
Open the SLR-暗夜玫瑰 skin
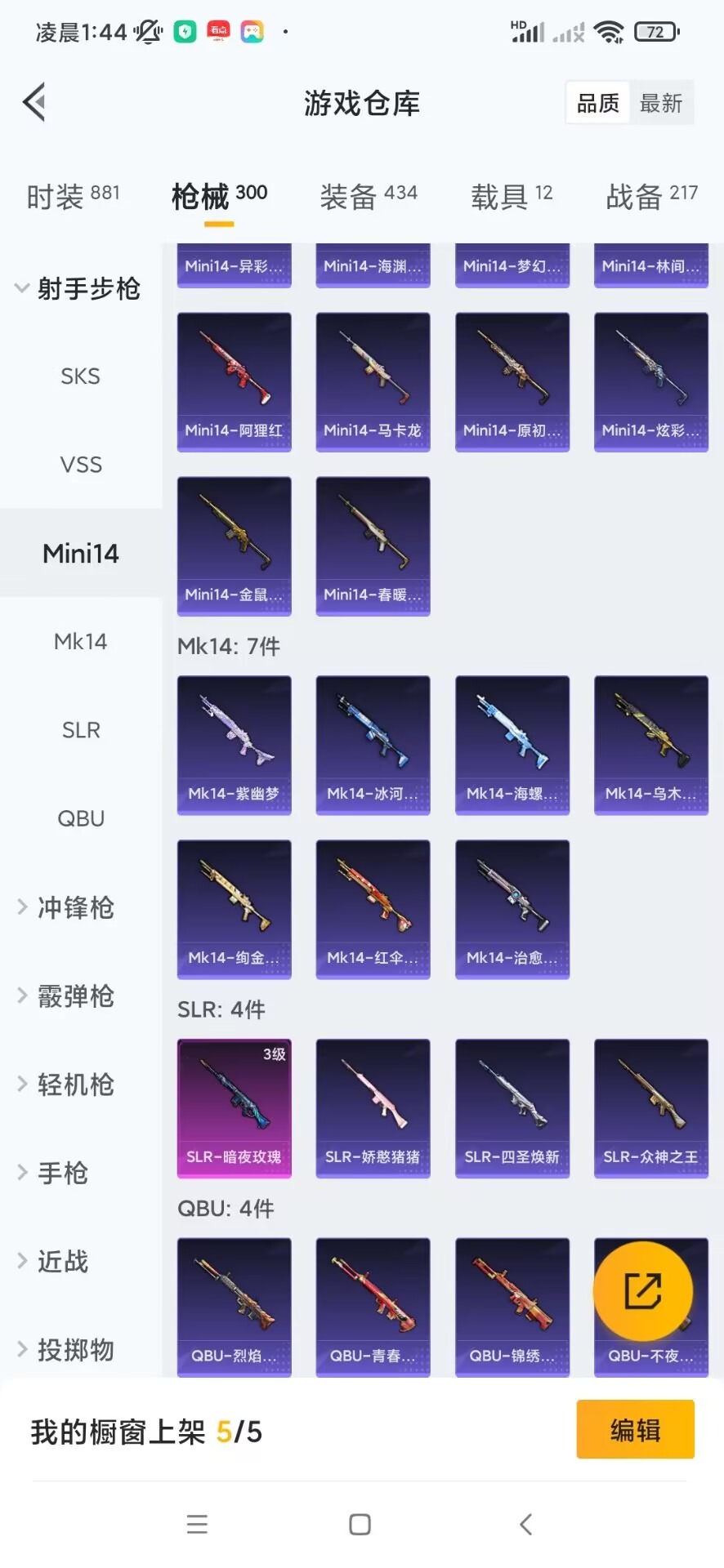[x=235, y=1108]
